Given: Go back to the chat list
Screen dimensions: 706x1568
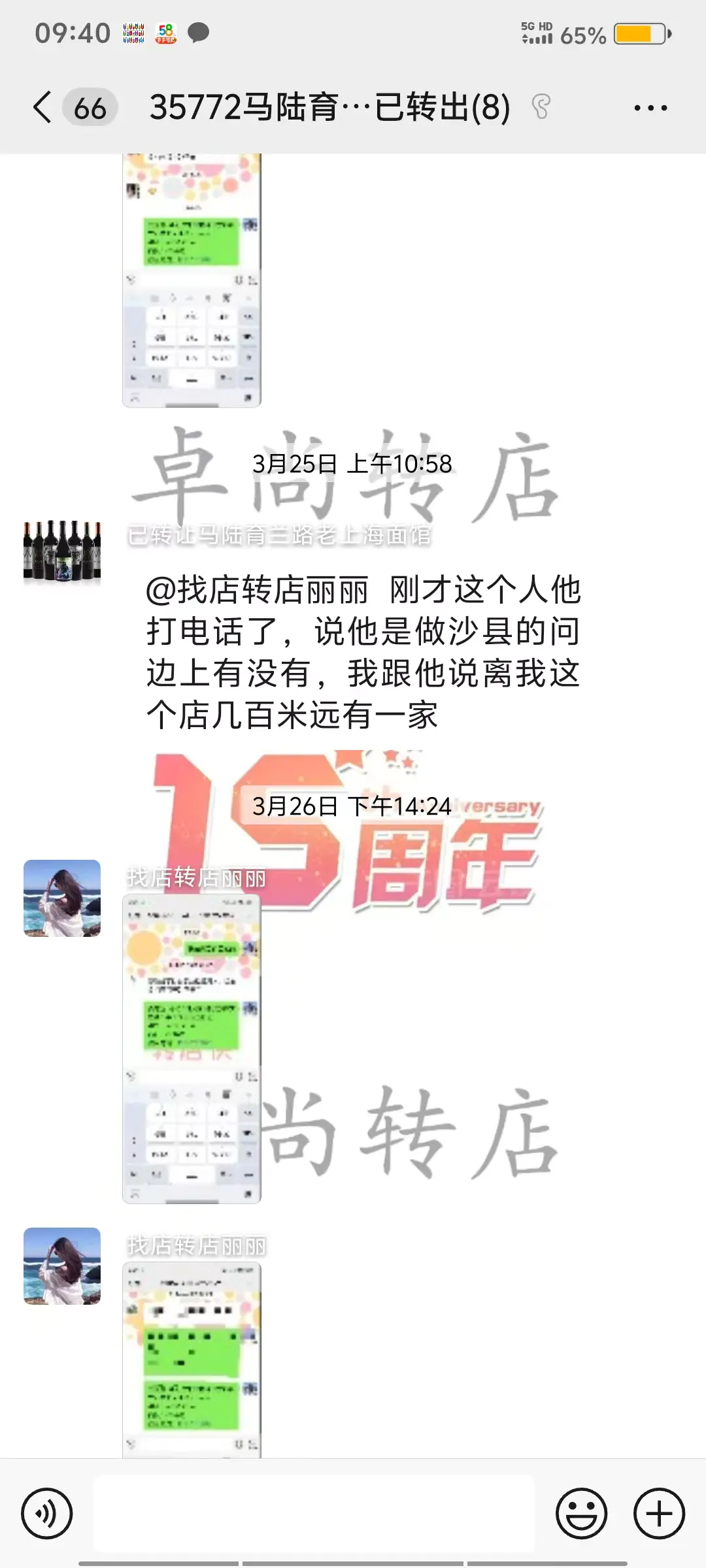Looking at the screenshot, I should tap(43, 108).
